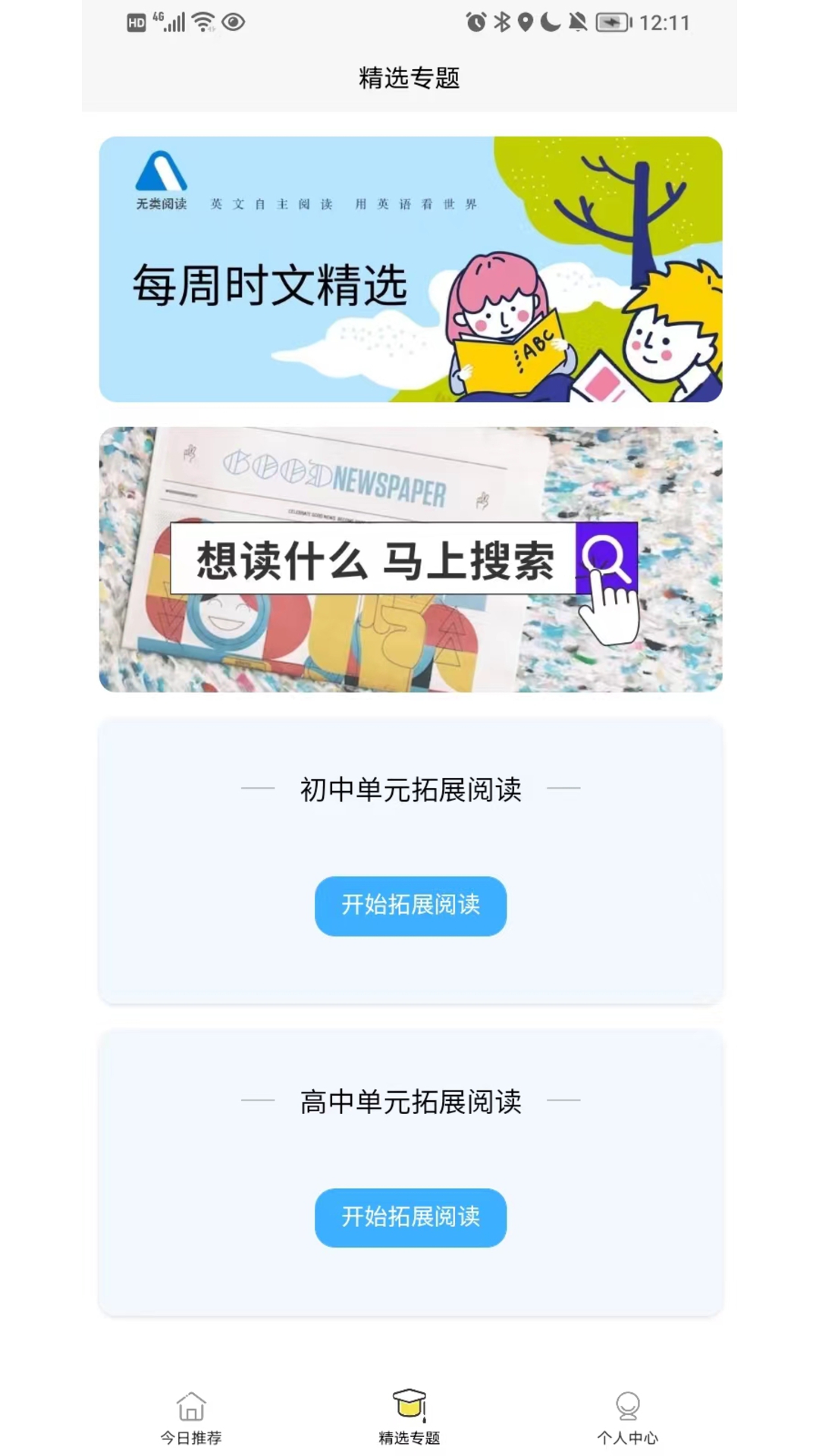Click the Bluetooth icon in the status bar

point(501,21)
